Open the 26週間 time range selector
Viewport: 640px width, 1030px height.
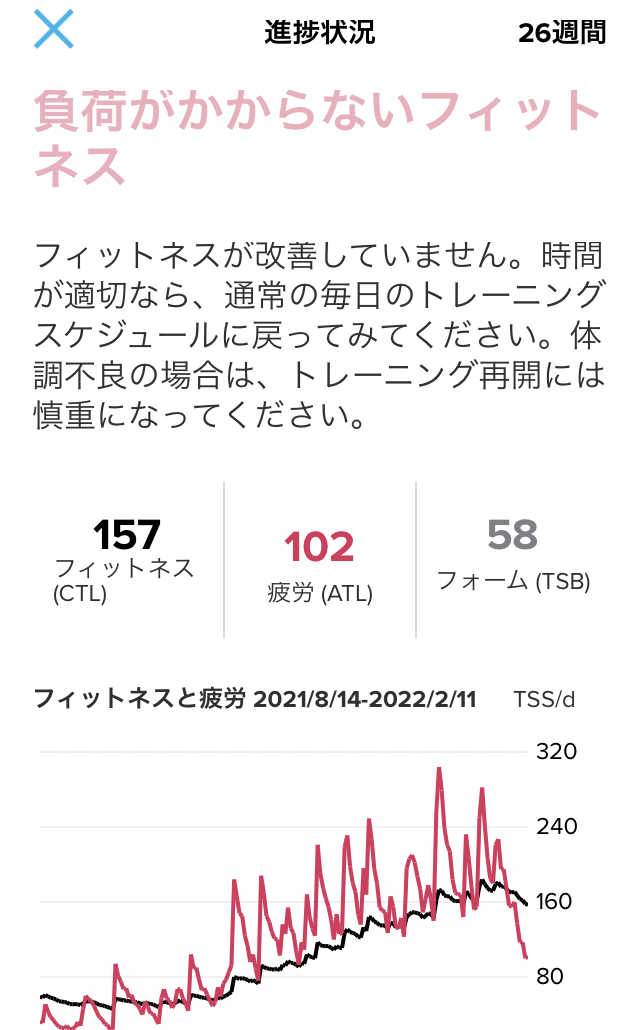pyautogui.click(x=562, y=32)
